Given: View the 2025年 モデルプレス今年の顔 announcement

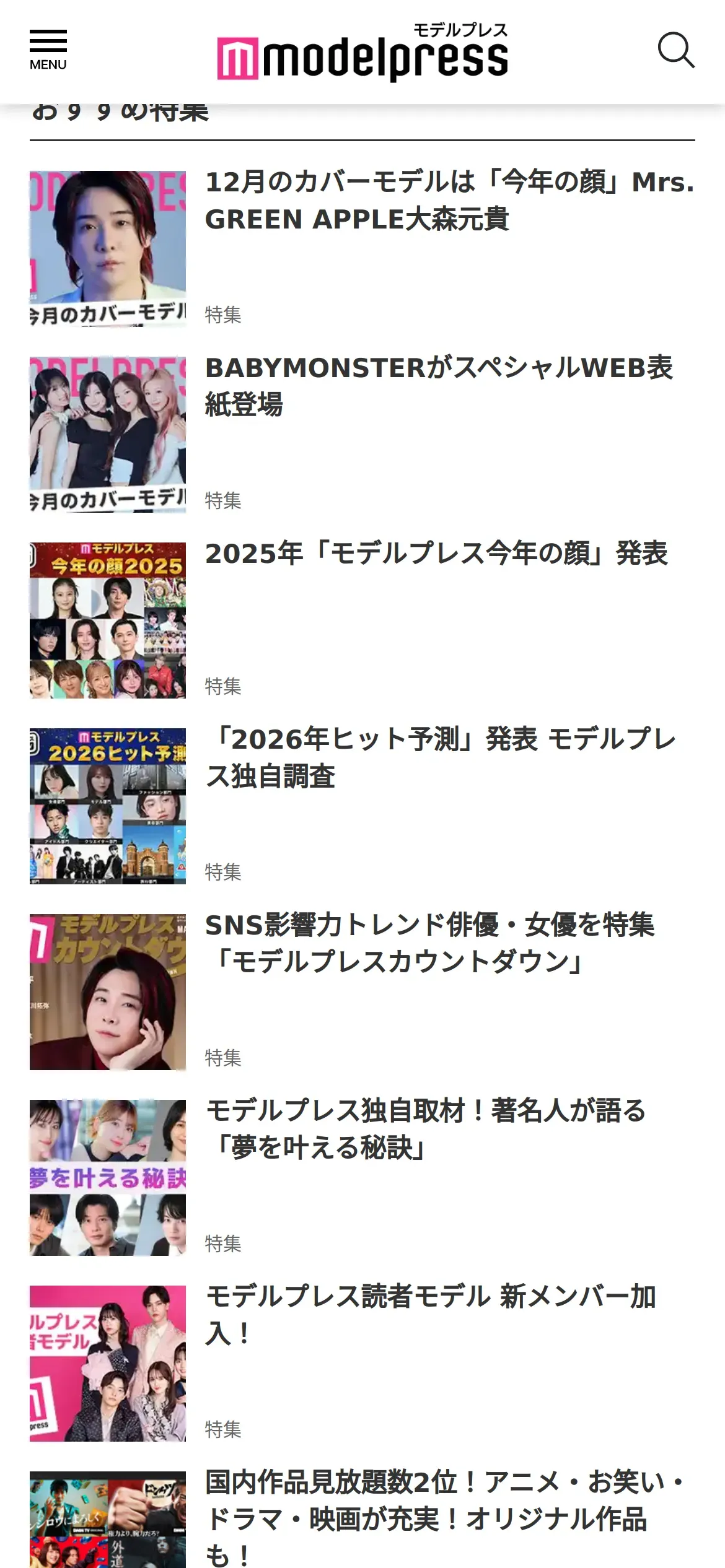Looking at the screenshot, I should point(436,554).
